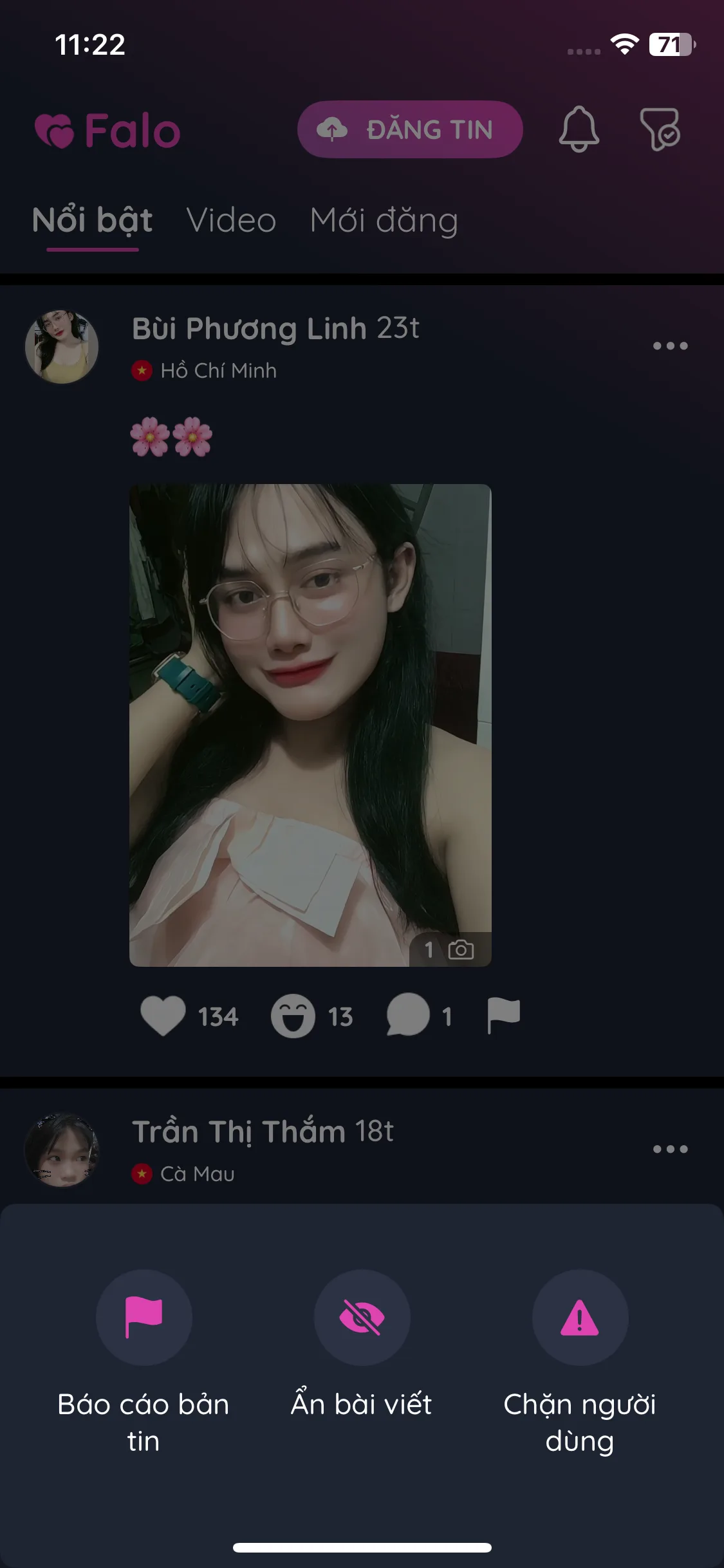Tap the ĐĂNG TIN button
The width and height of the screenshot is (724, 1568).
(410, 129)
